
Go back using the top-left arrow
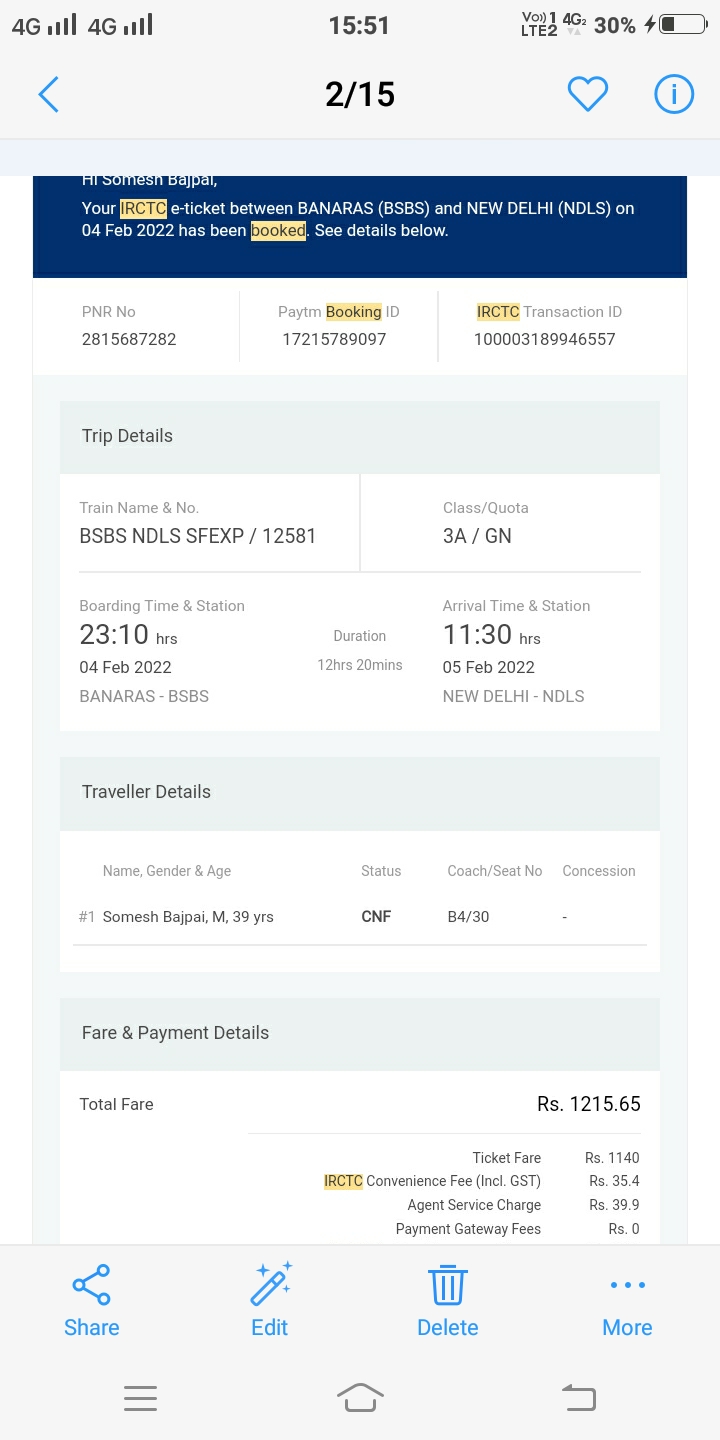[x=48, y=95]
